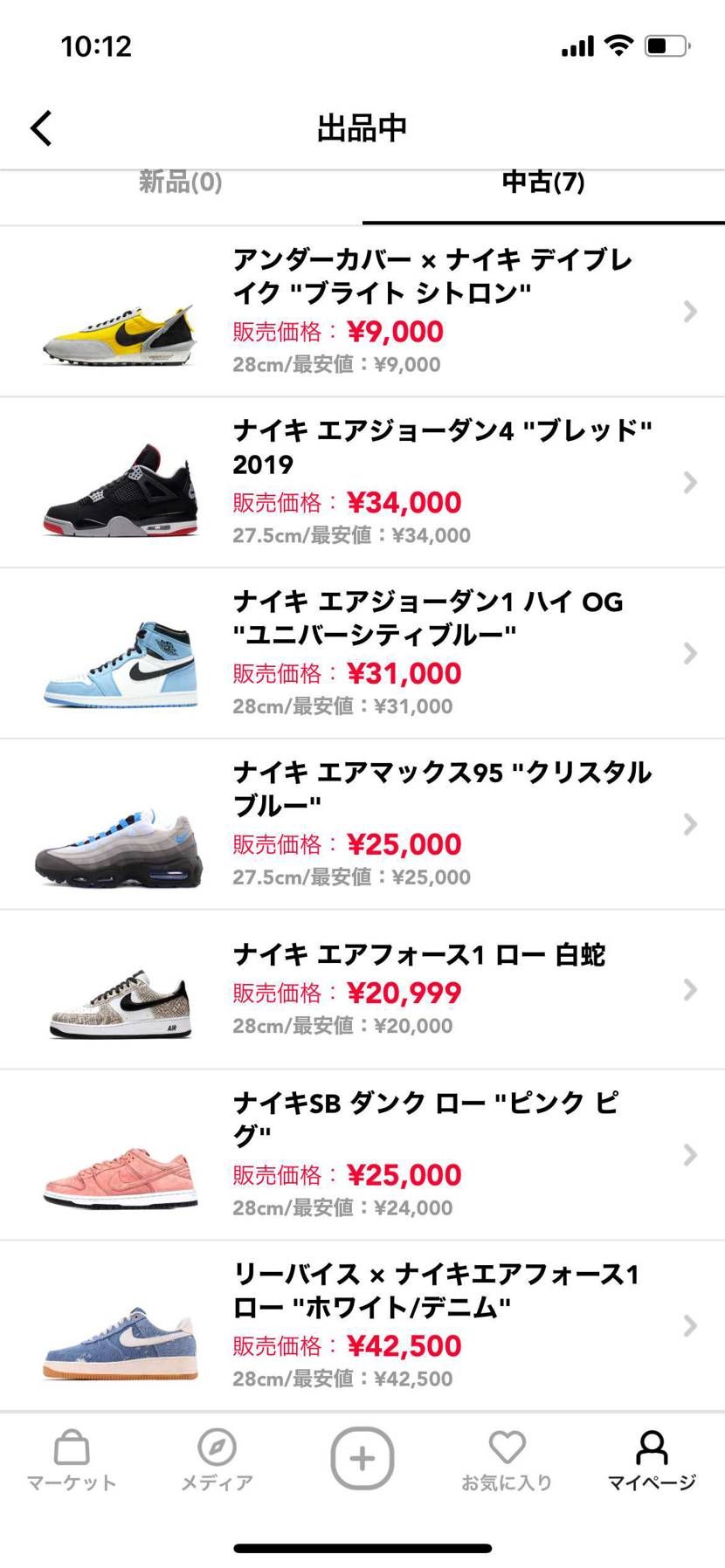This screenshot has width=725, height=1568.
Task: Tap the Wi-Fi icon in status bar
Action: pyautogui.click(x=619, y=45)
